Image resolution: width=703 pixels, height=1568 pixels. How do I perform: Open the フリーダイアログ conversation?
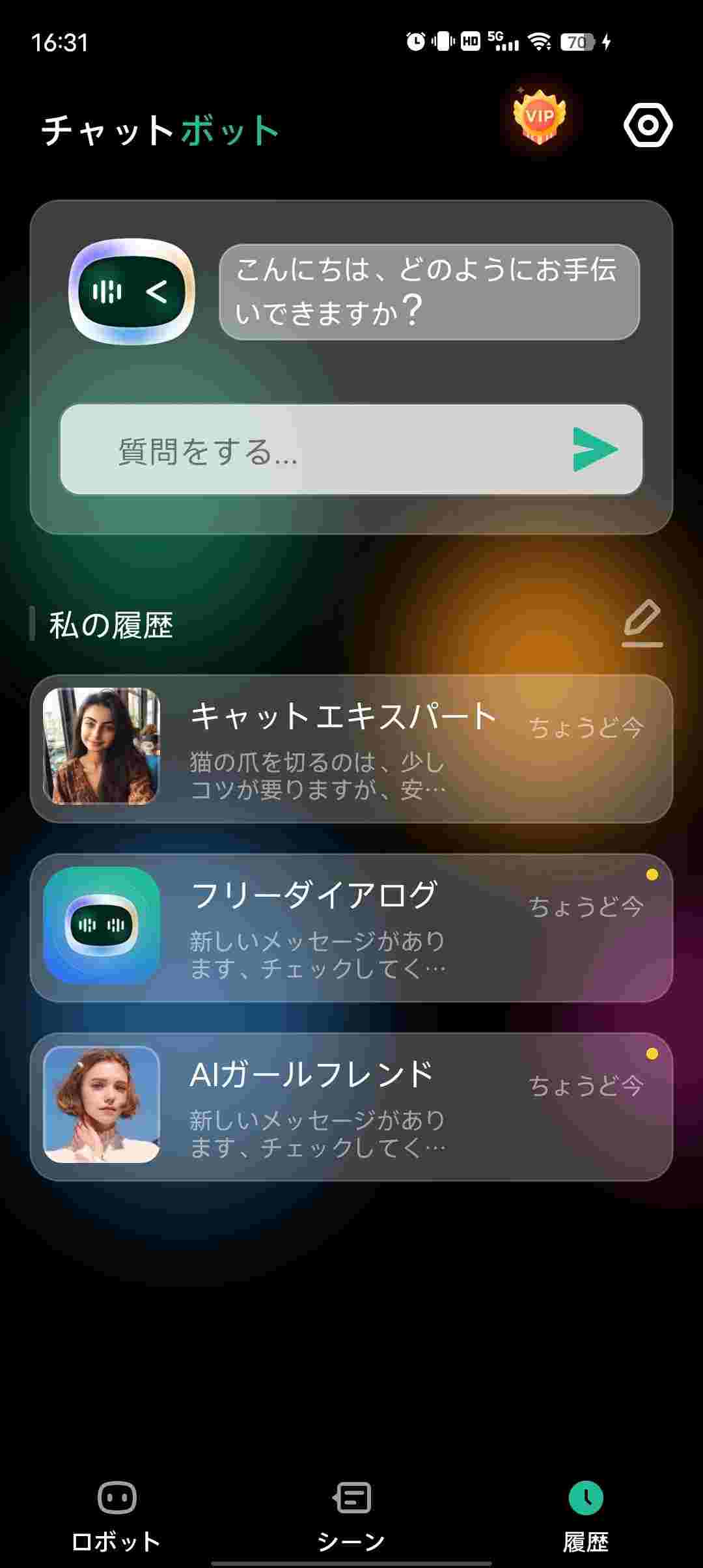tap(351, 928)
